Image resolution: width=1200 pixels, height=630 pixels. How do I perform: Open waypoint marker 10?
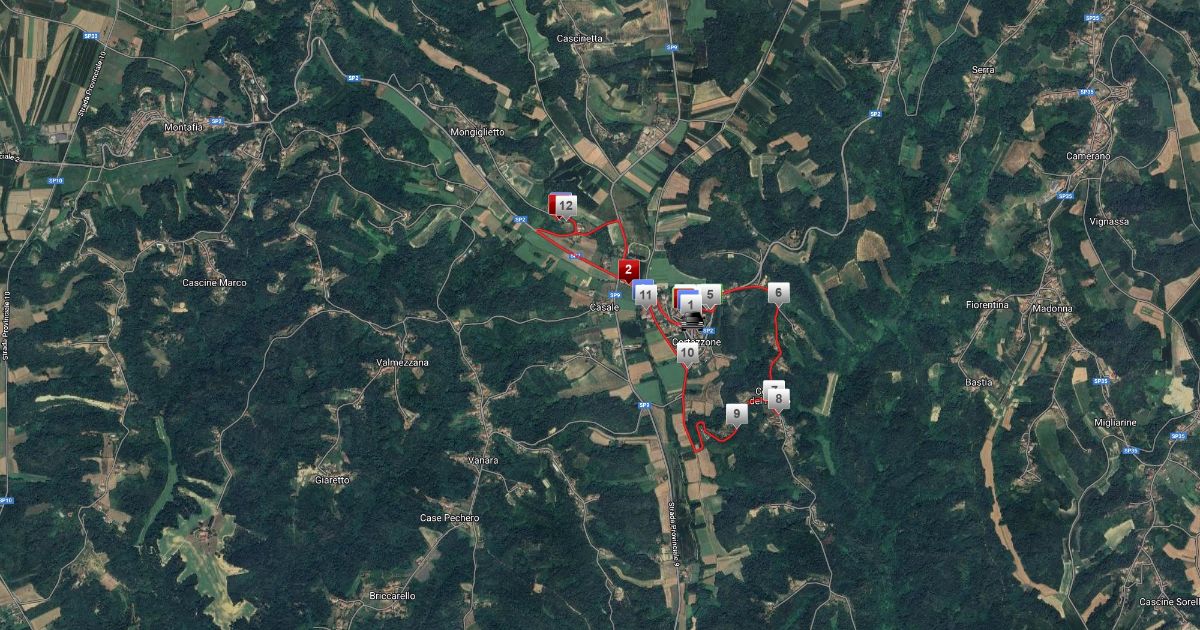(x=687, y=352)
